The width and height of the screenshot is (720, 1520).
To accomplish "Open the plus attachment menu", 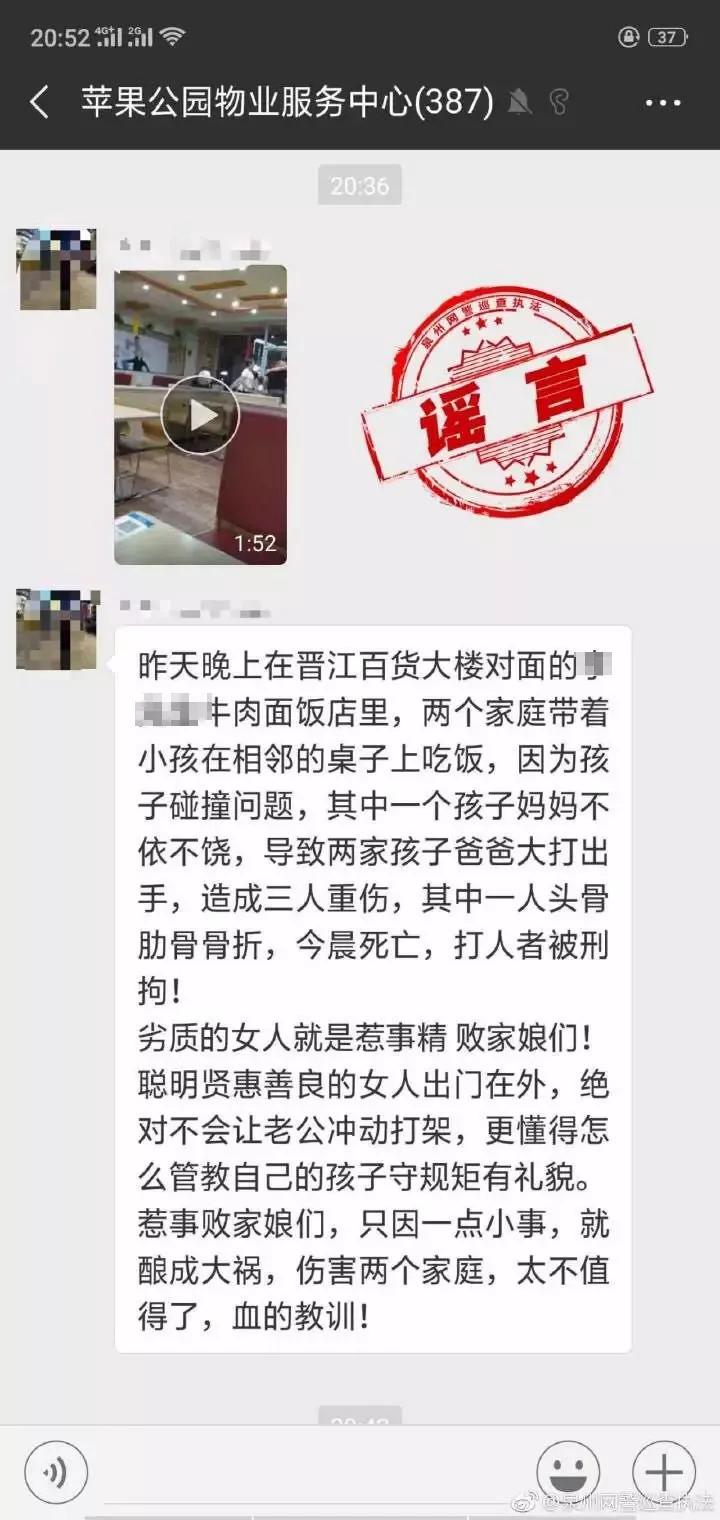I will [x=664, y=1472].
